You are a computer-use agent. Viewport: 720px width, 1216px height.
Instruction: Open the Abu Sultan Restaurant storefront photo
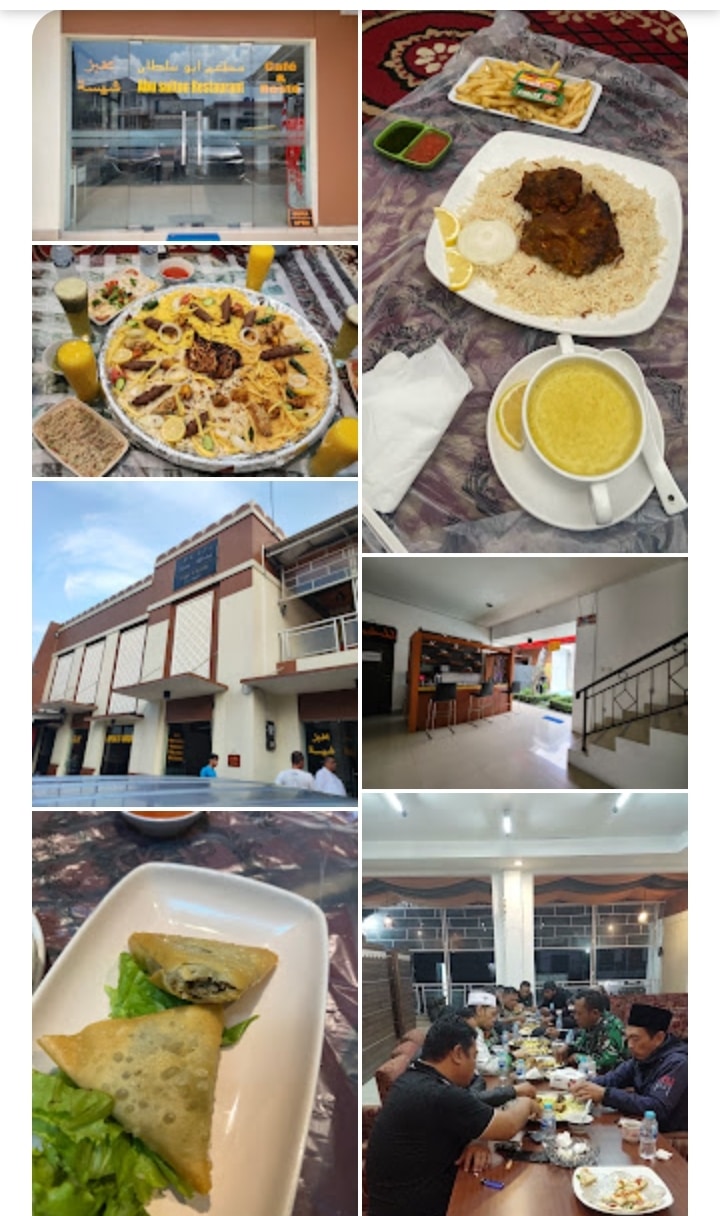[x=194, y=125]
